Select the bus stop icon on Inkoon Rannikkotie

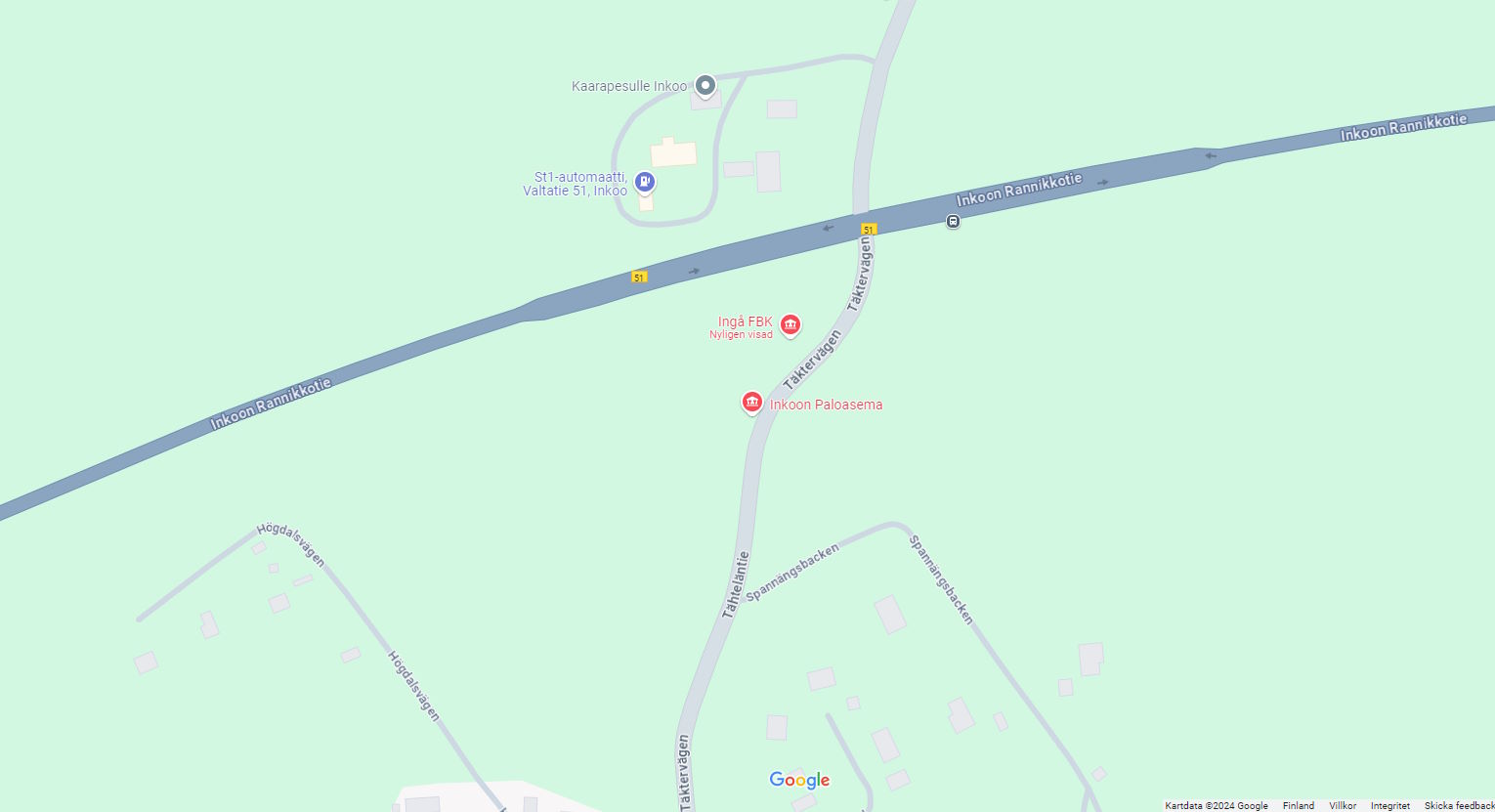pos(953,222)
